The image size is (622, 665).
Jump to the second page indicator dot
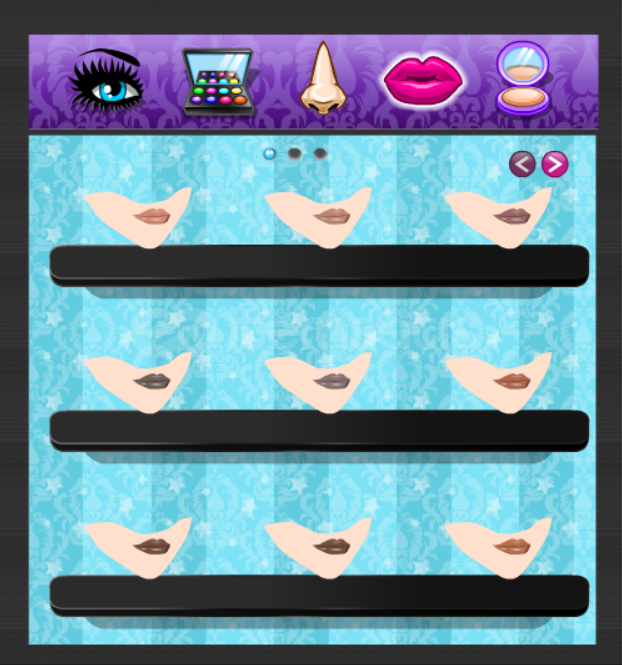point(294,154)
